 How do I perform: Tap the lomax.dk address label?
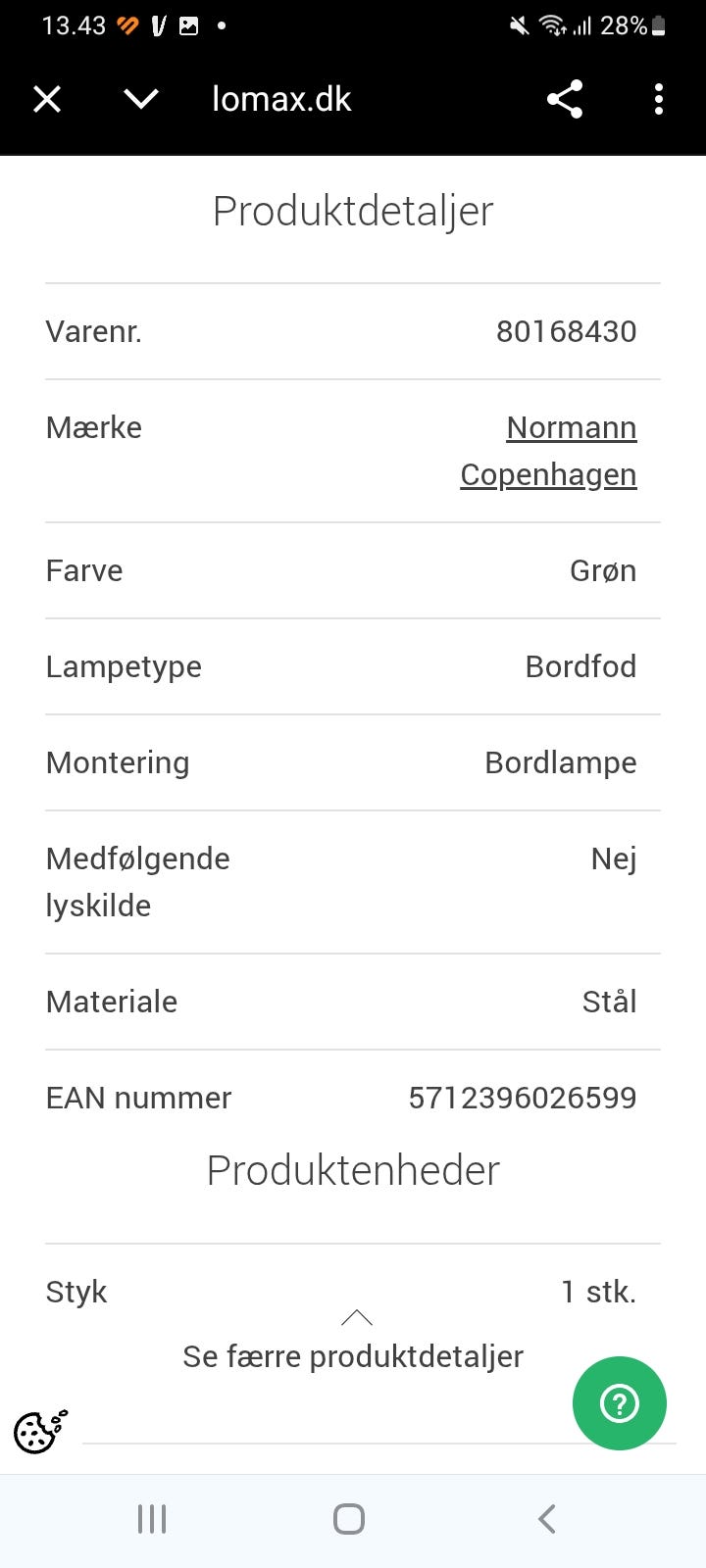pyautogui.click(x=281, y=98)
